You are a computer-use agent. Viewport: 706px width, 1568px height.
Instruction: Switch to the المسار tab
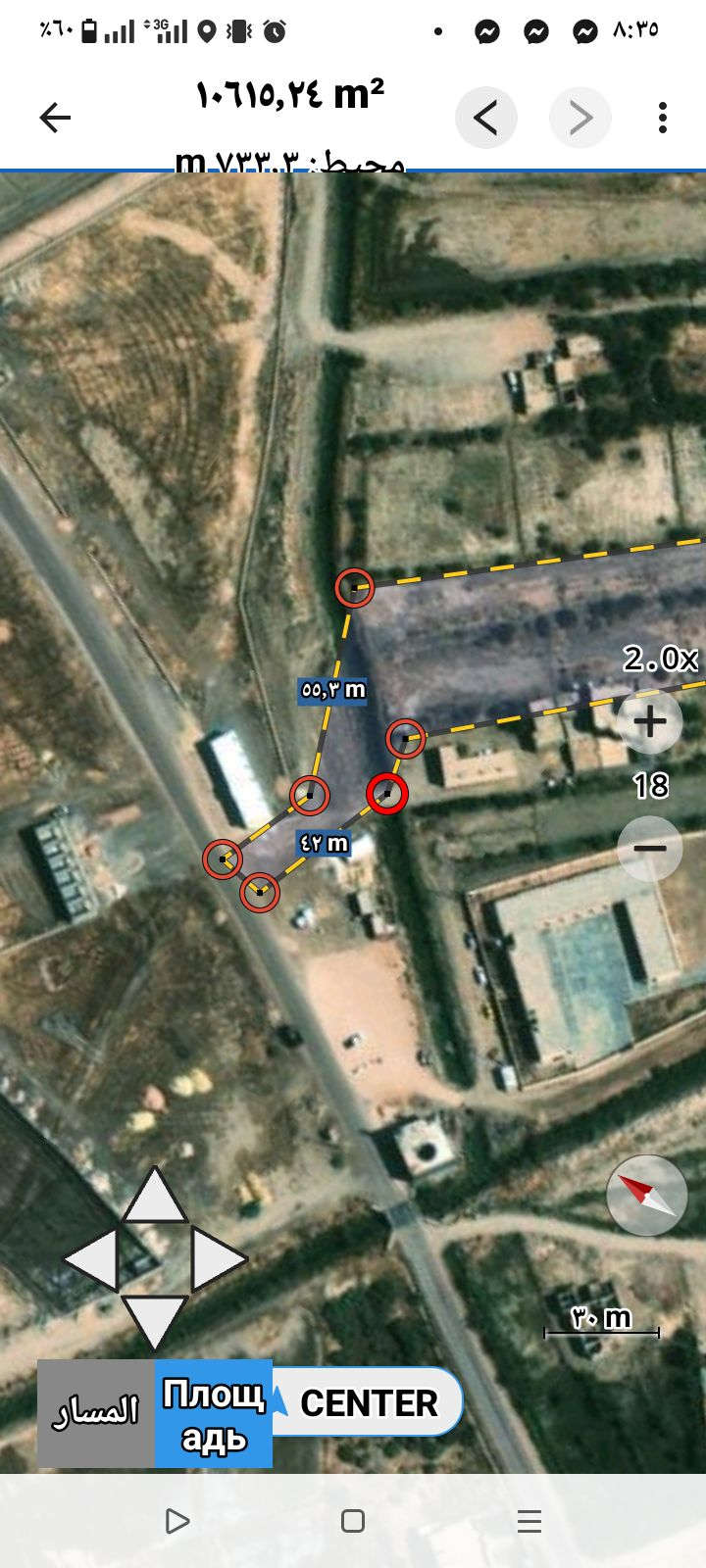(95, 1413)
